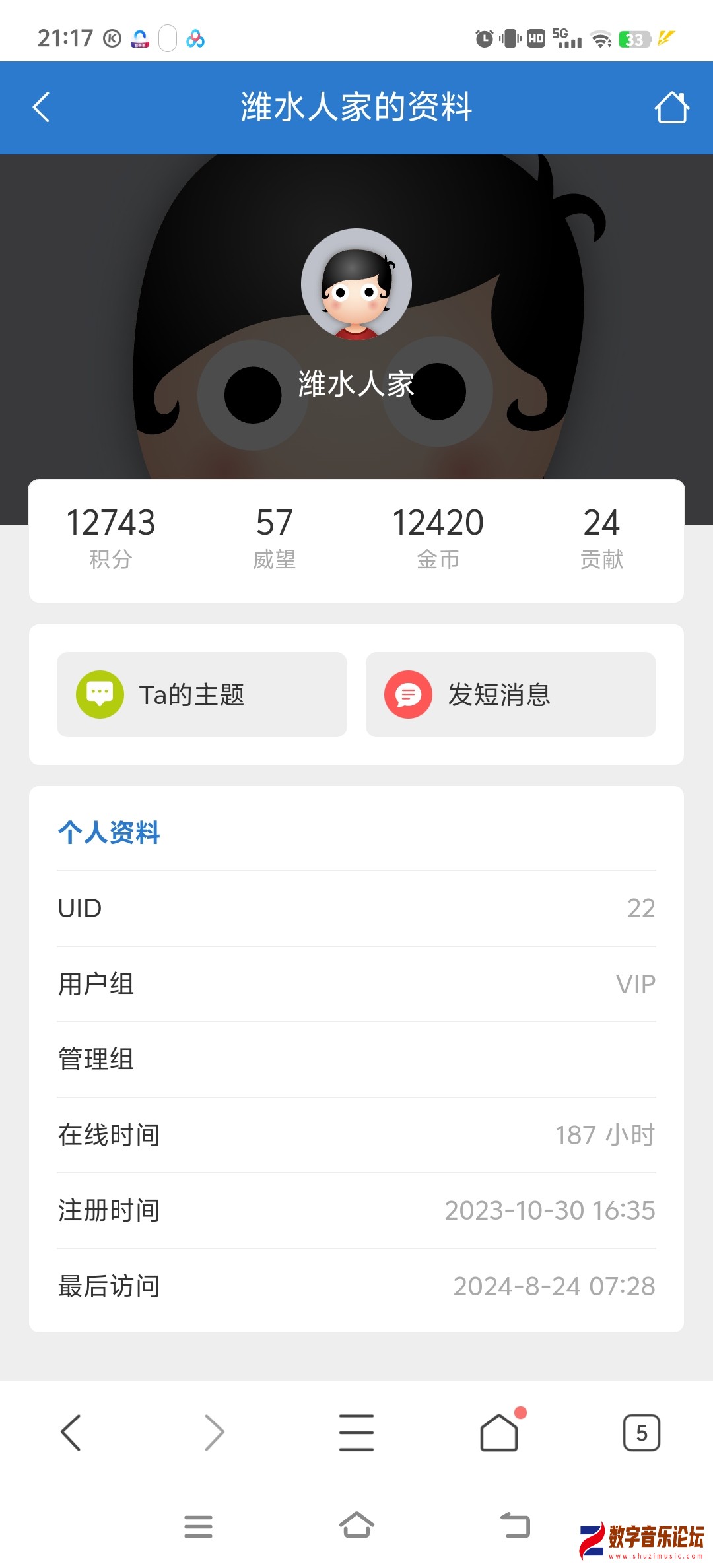
Task: Go back from the profile page
Action: (41, 108)
